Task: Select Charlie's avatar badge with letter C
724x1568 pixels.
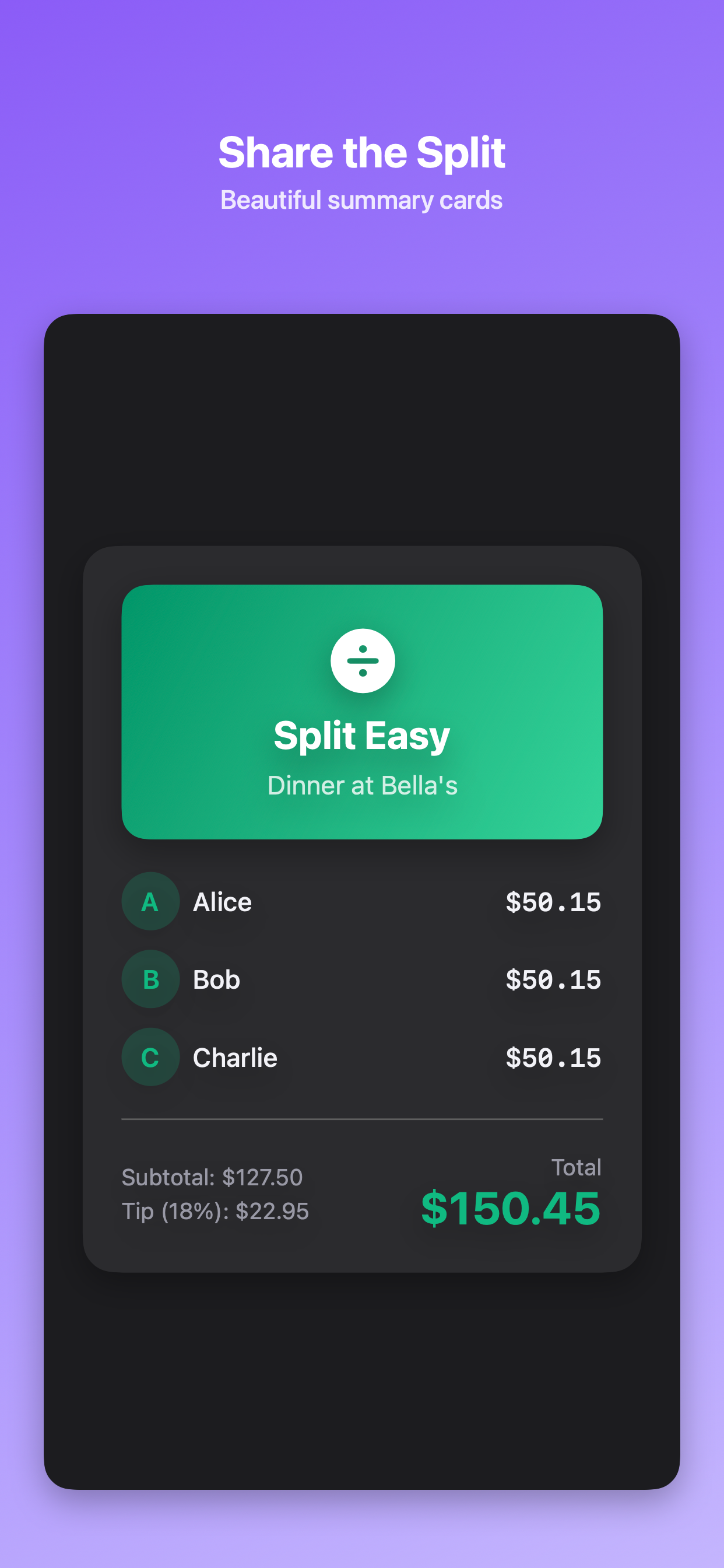Action: 150,1058
